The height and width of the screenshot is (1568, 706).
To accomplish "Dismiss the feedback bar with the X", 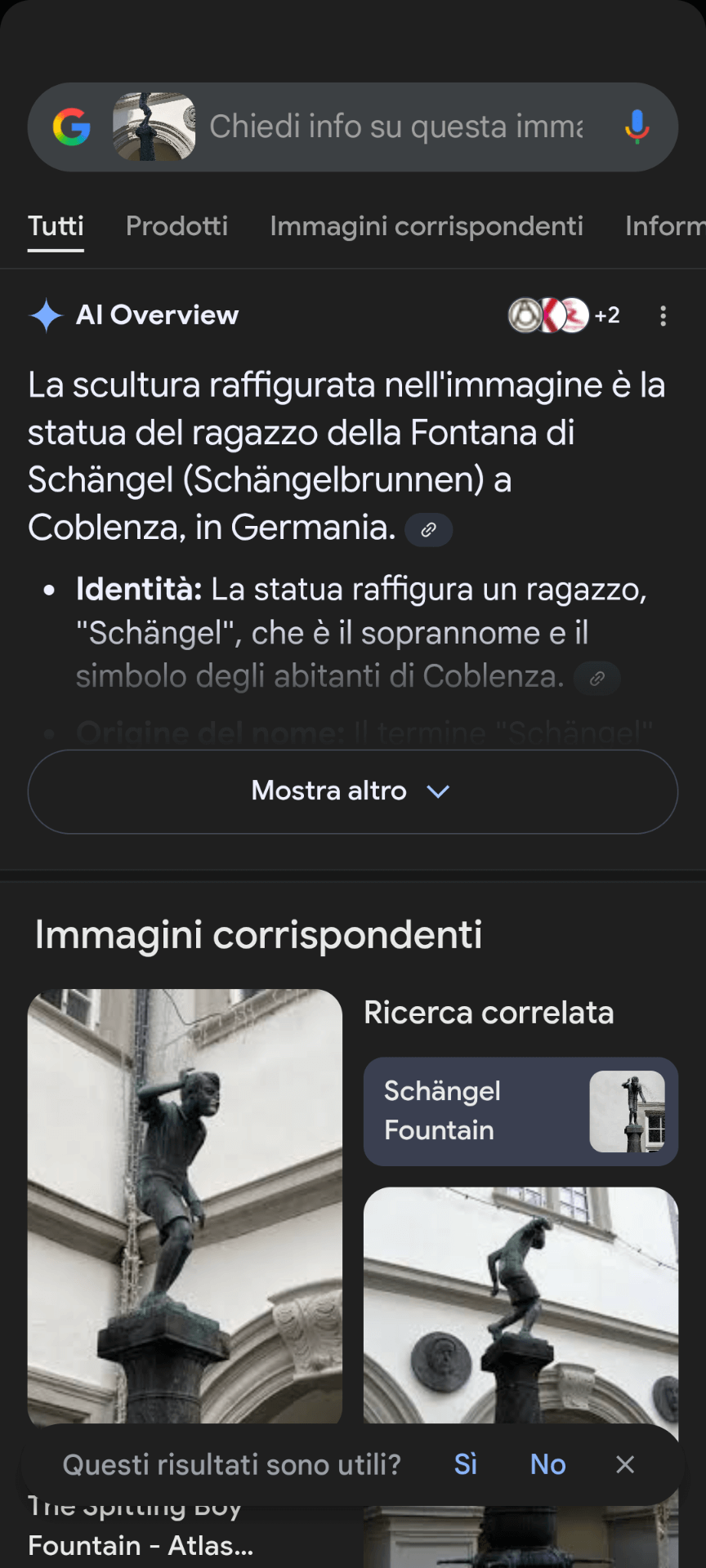I will (625, 1464).
